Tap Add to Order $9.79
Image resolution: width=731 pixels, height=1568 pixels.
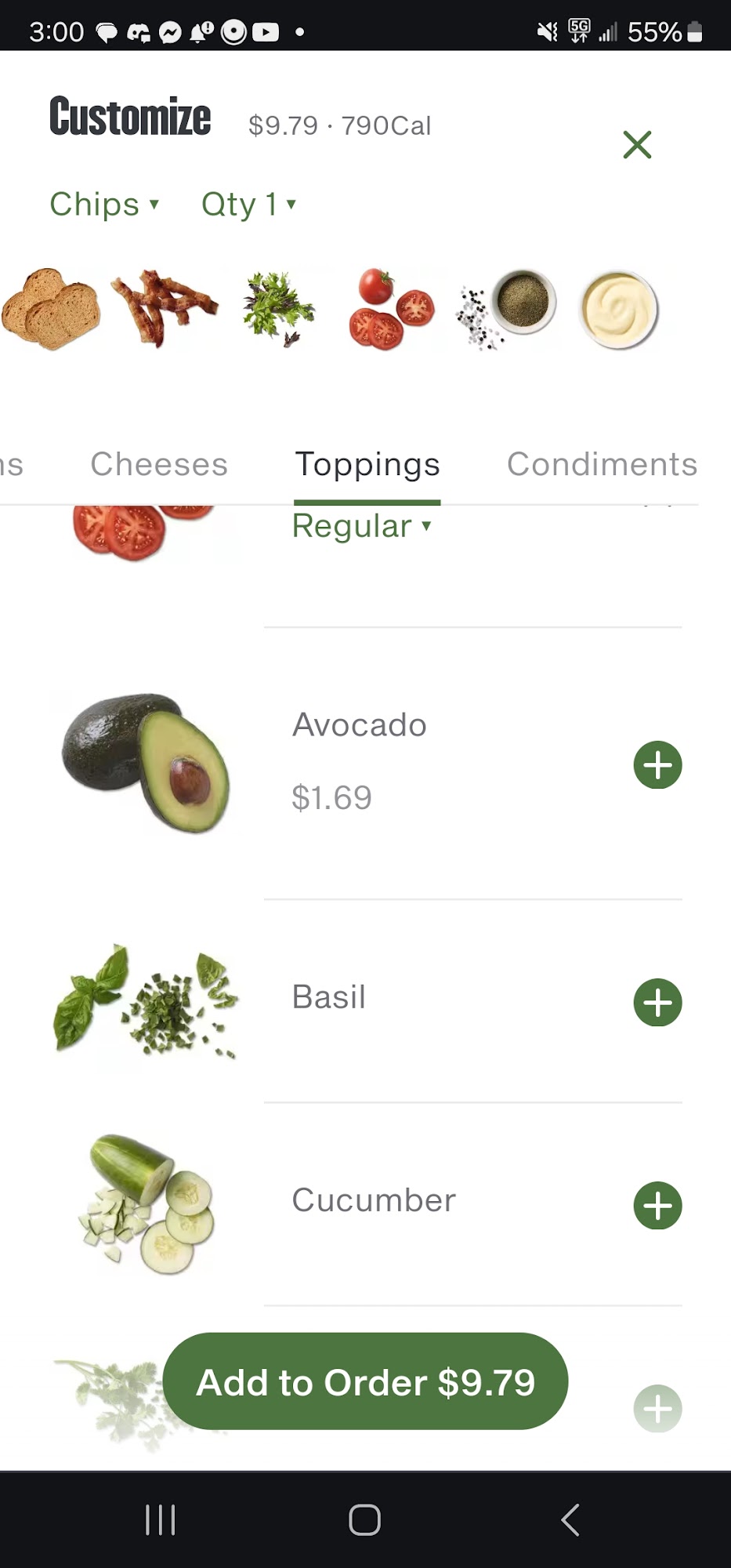pos(365,1381)
